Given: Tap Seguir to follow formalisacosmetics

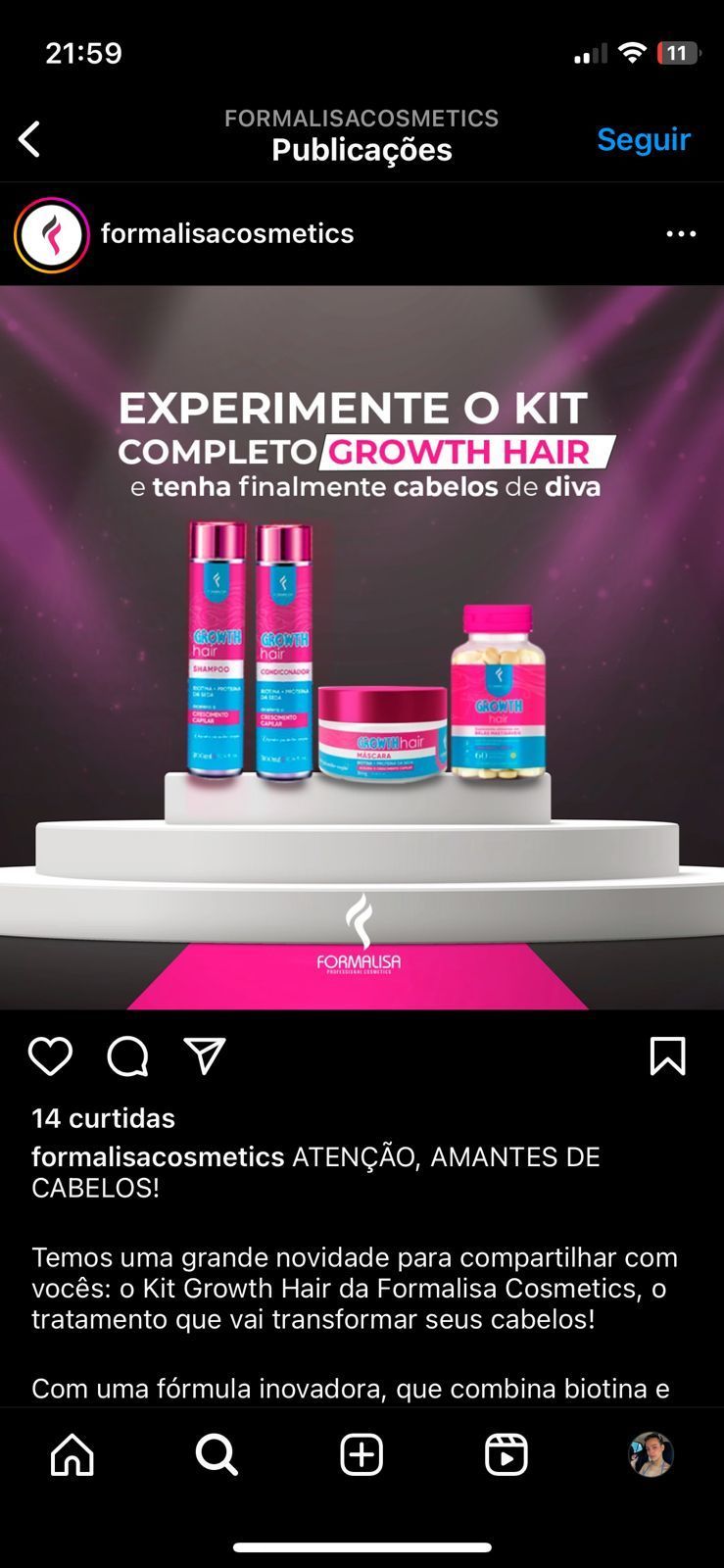Looking at the screenshot, I should 643,139.
